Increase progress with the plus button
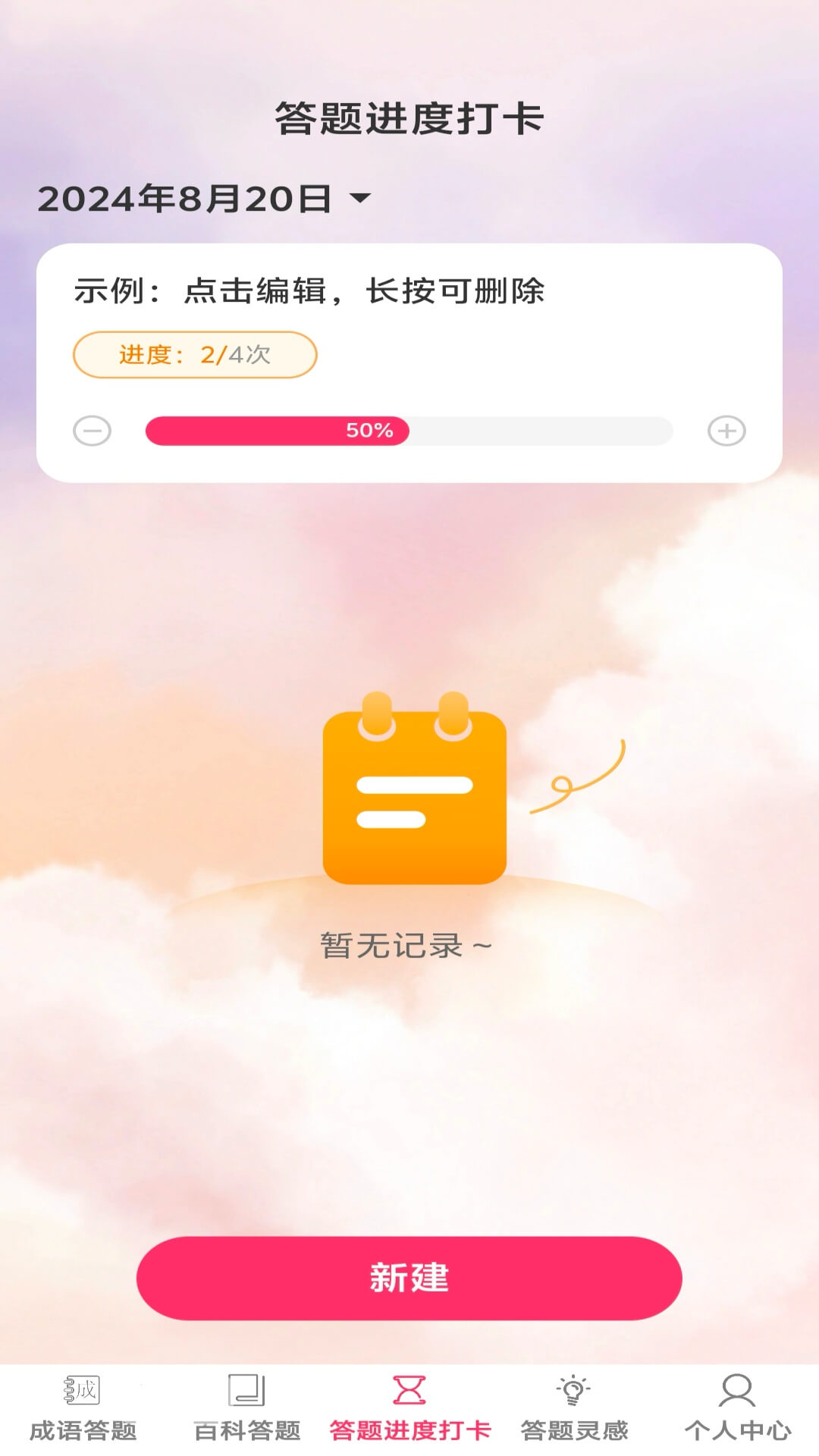This screenshot has width=819, height=1456. pyautogui.click(x=726, y=431)
